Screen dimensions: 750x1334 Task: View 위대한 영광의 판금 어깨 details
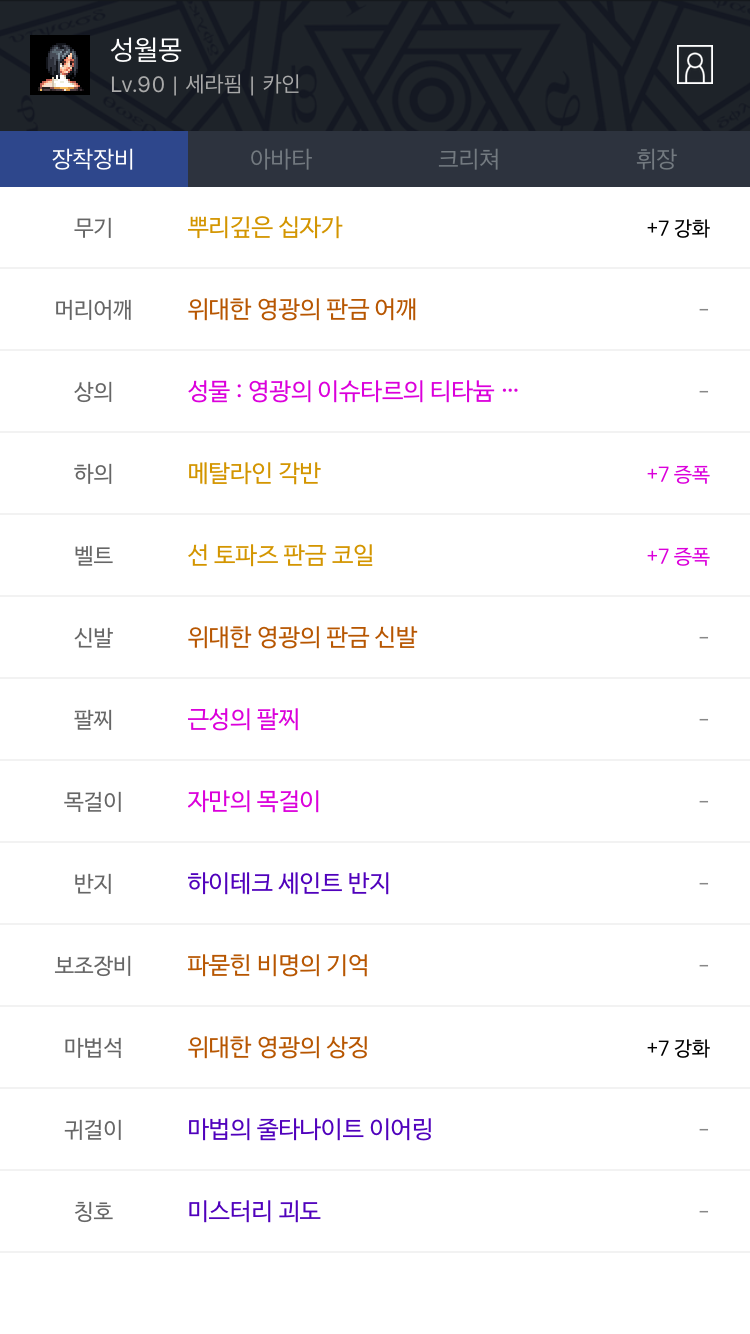pyautogui.click(x=375, y=310)
